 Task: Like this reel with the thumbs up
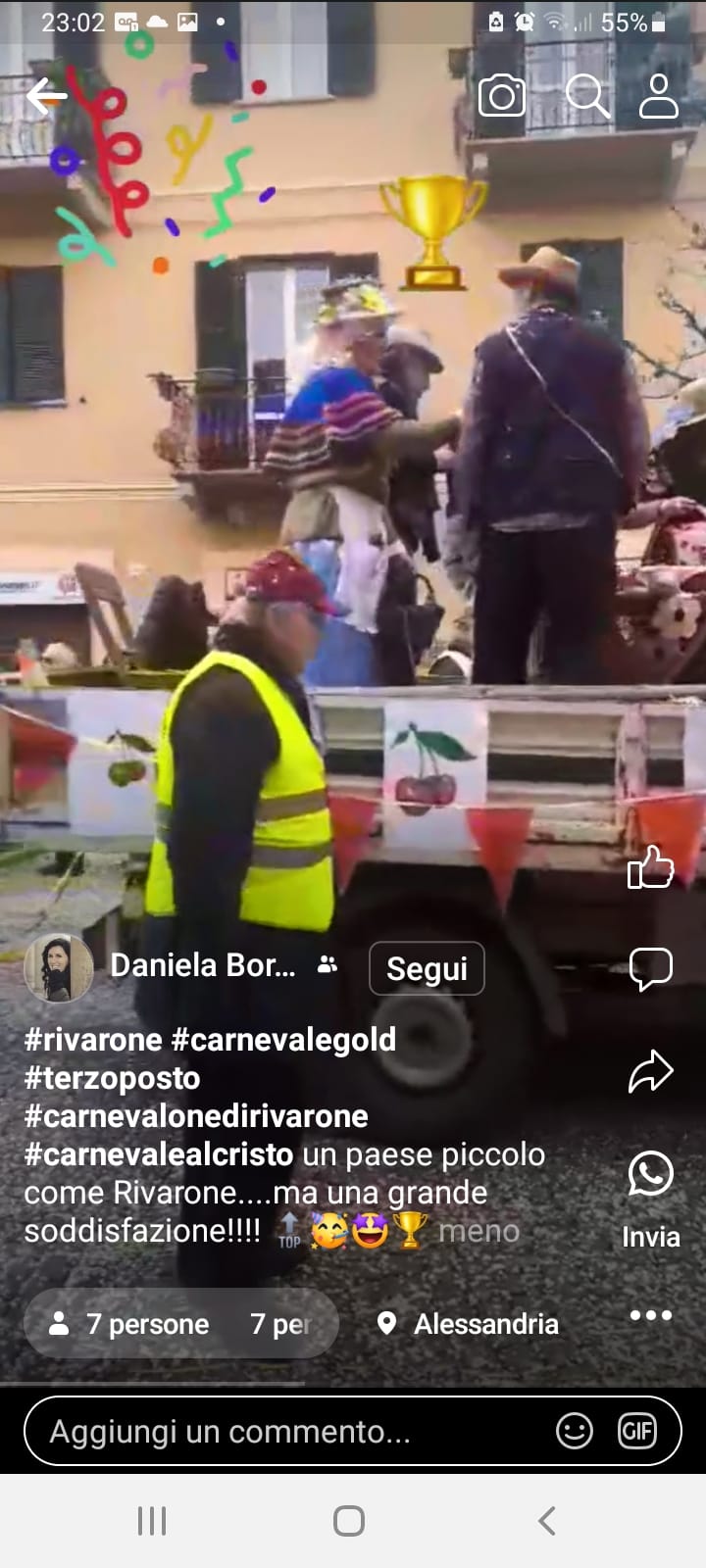651,867
